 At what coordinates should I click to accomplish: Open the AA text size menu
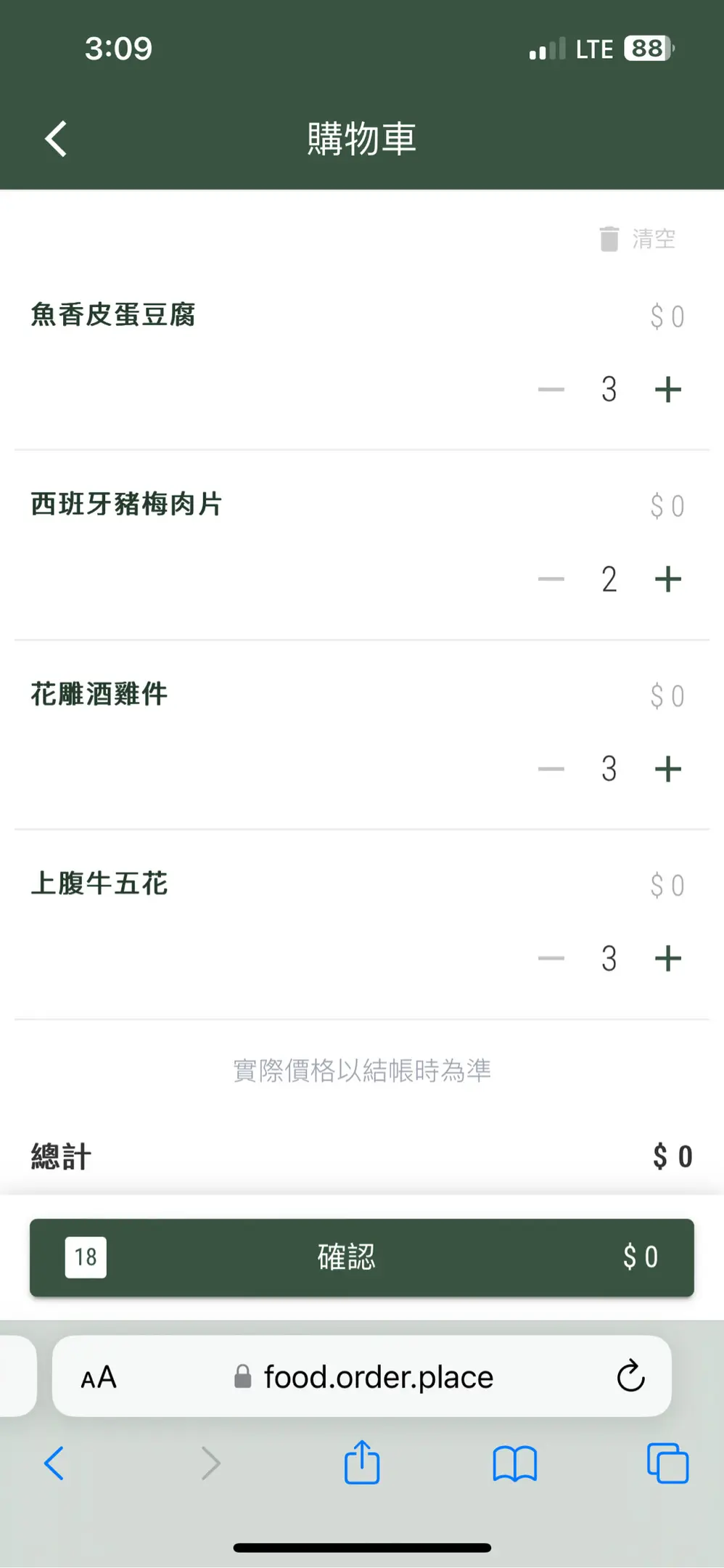pyautogui.click(x=99, y=1377)
